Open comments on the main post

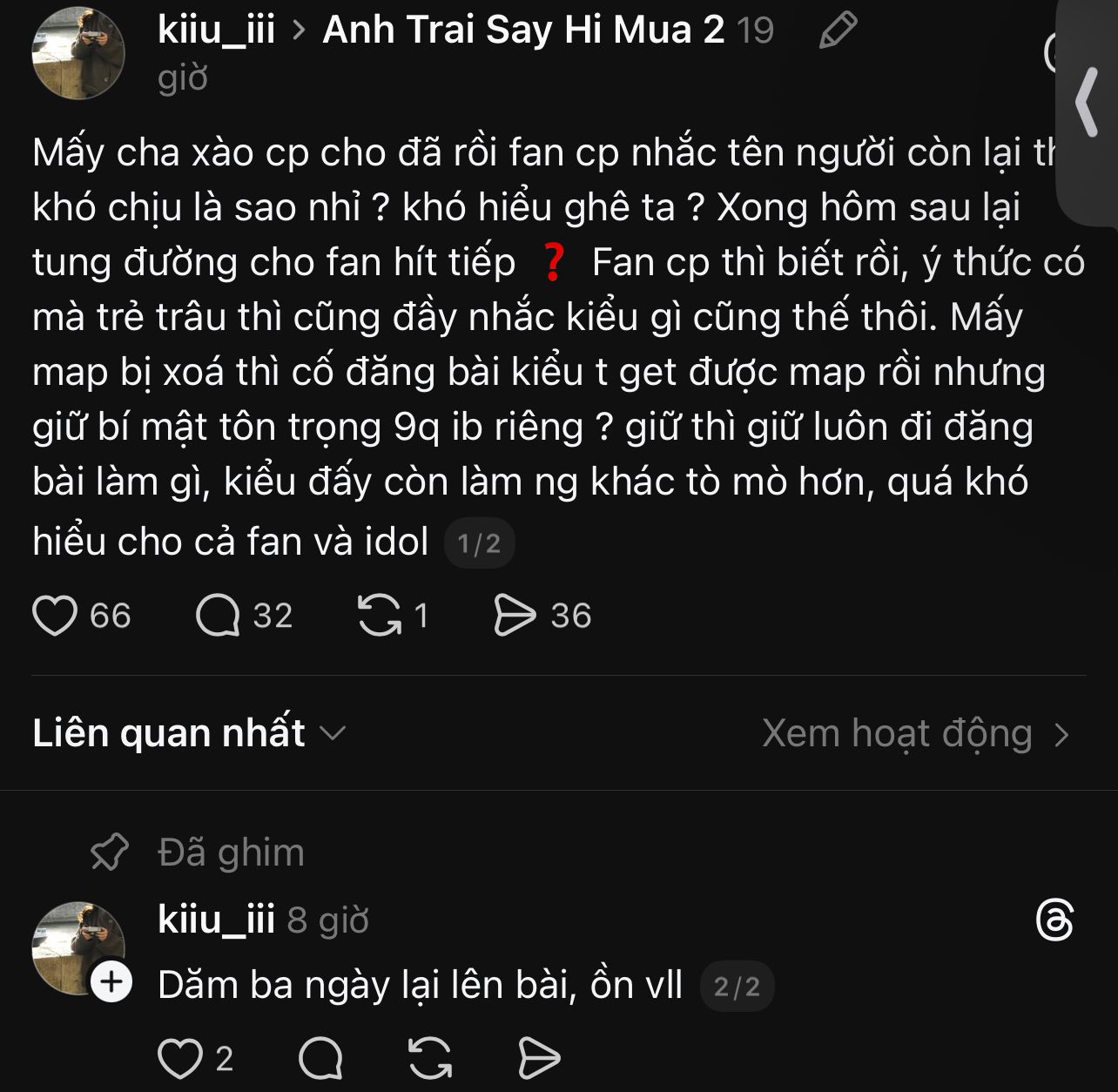click(x=218, y=616)
